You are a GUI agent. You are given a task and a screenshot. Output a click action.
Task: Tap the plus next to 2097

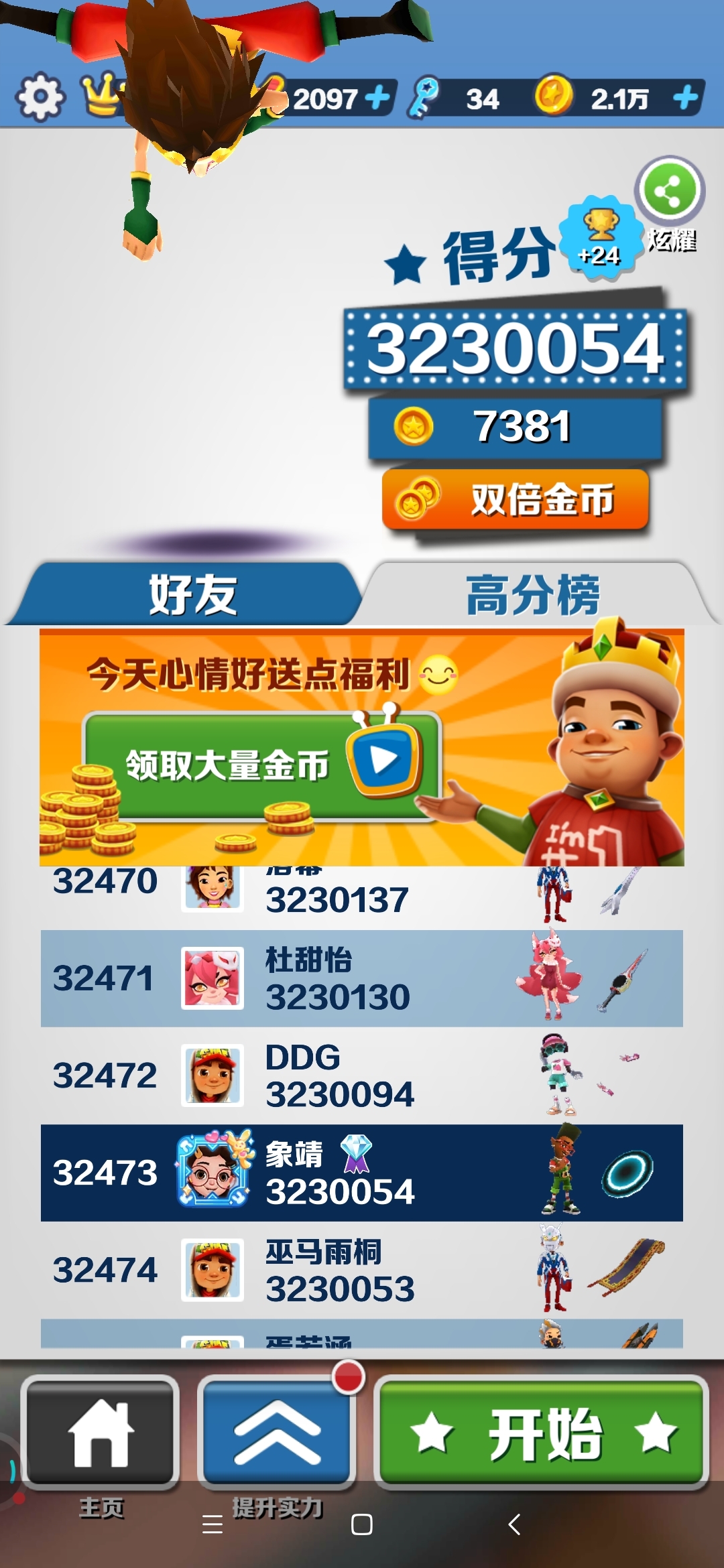[378, 98]
